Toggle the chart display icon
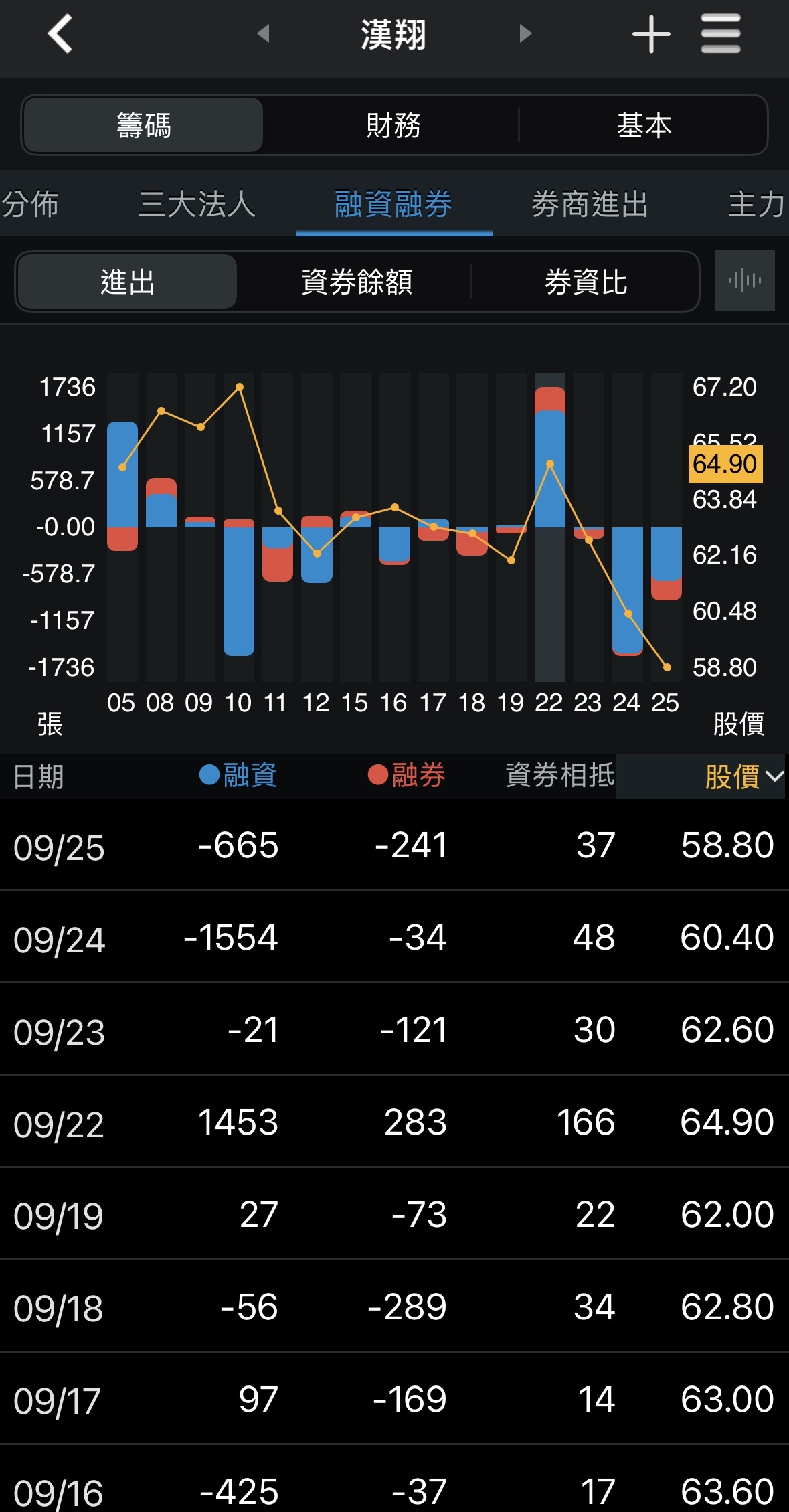 744,280
